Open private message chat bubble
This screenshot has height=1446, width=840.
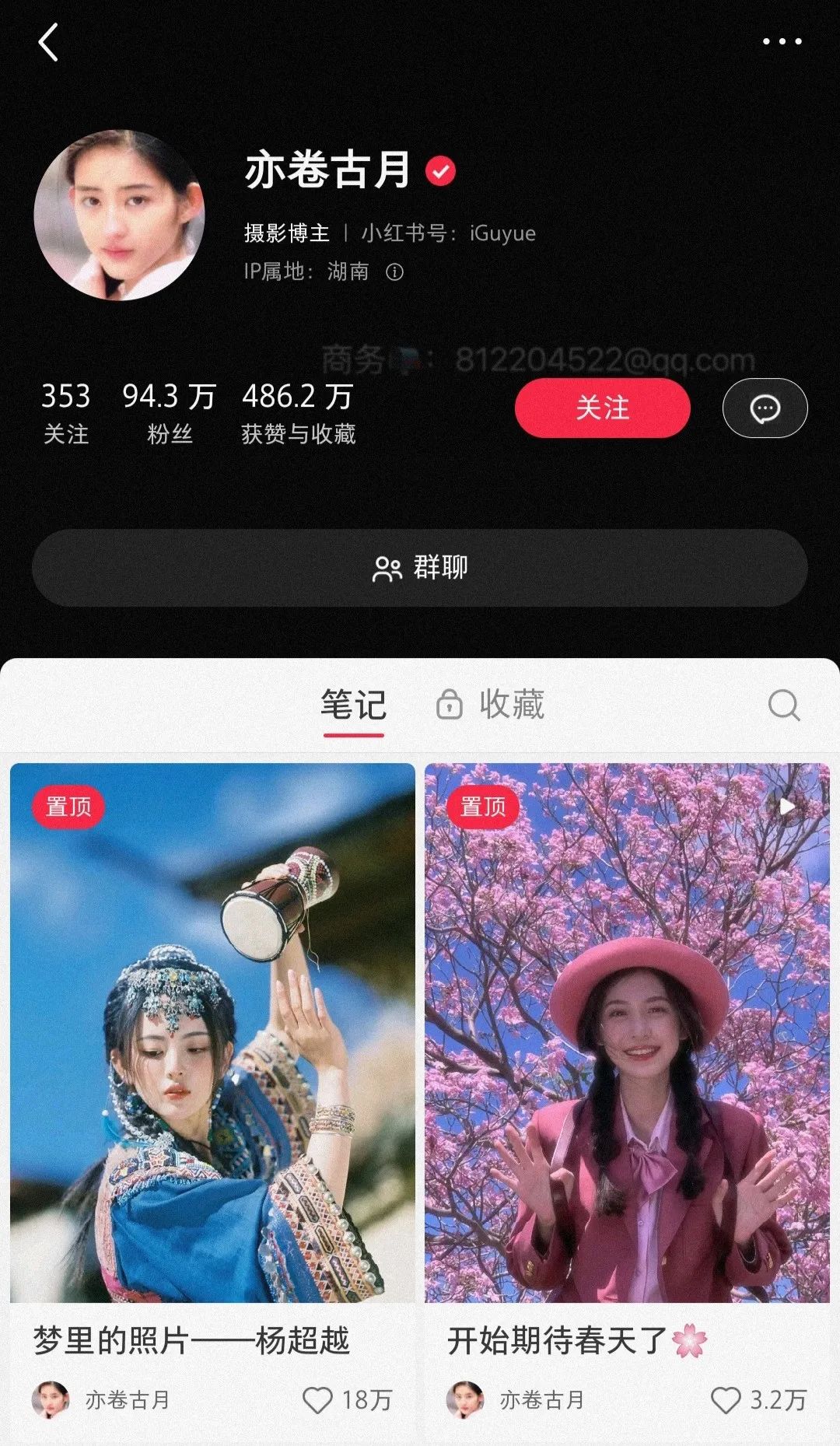coord(765,408)
